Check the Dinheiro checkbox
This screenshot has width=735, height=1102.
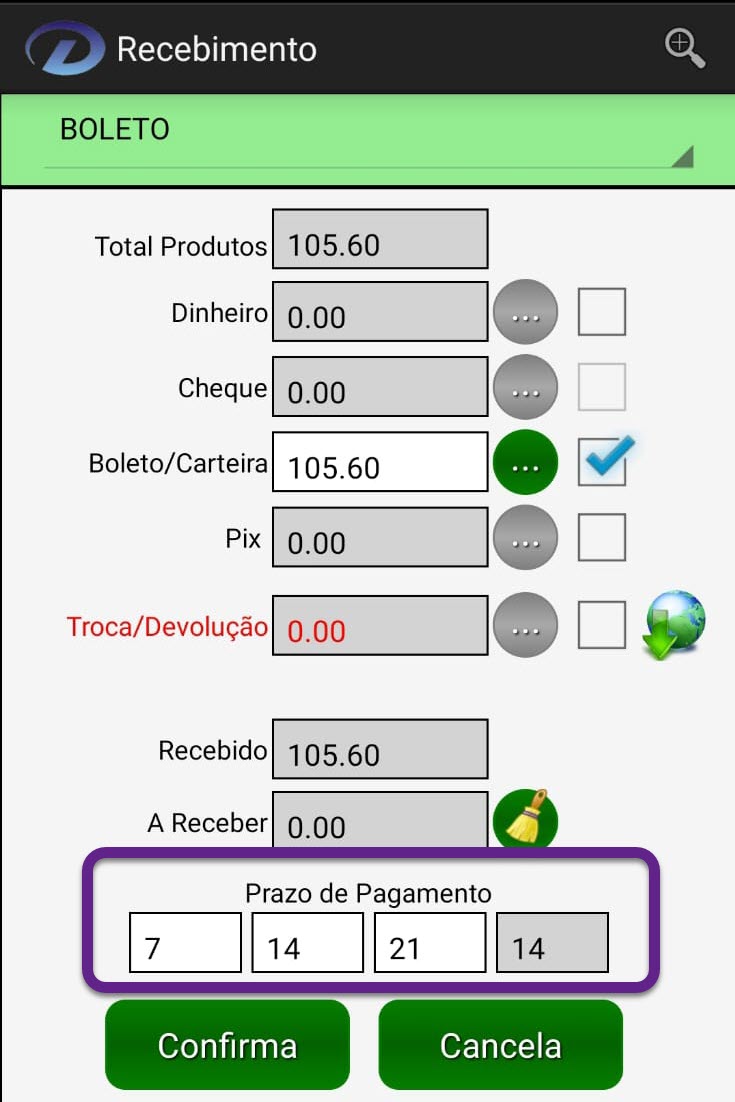pyautogui.click(x=602, y=312)
